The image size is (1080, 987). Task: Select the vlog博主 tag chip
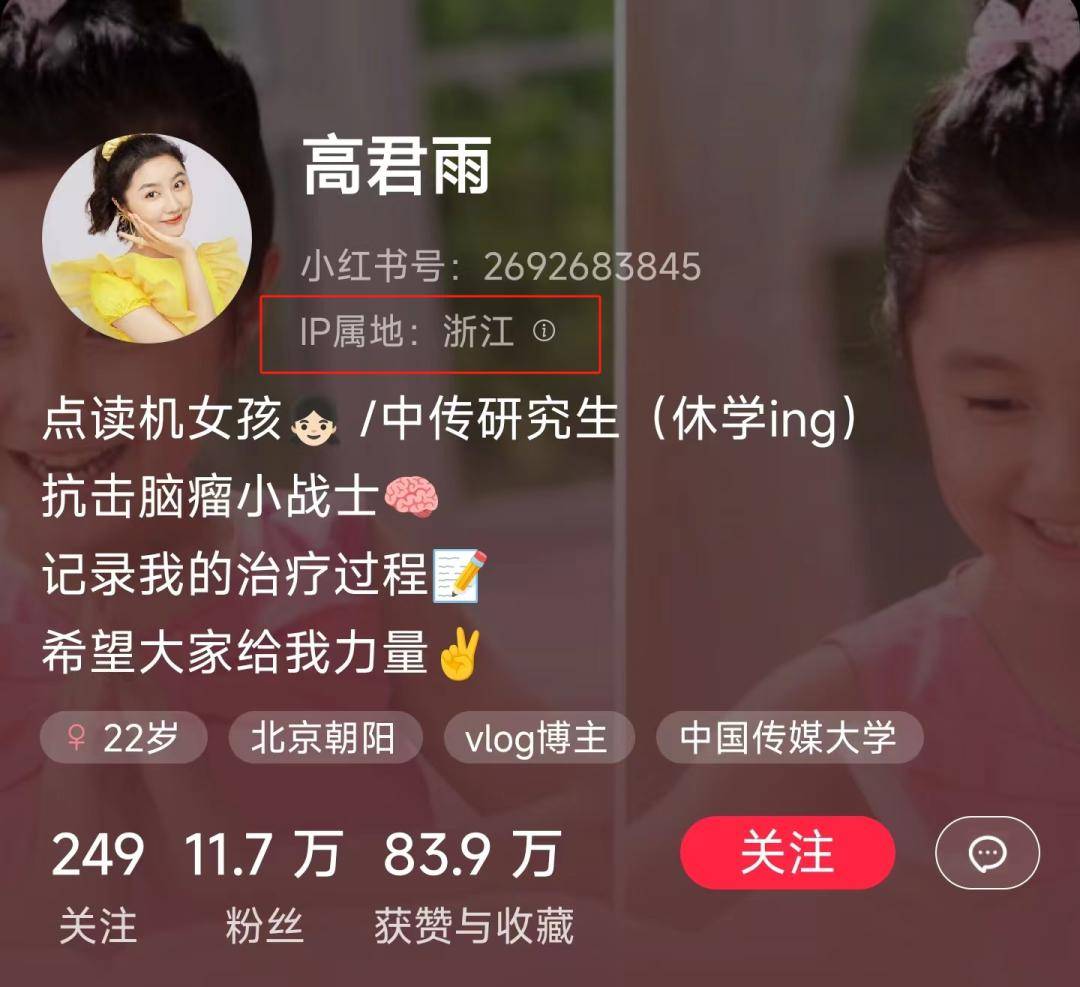537,739
